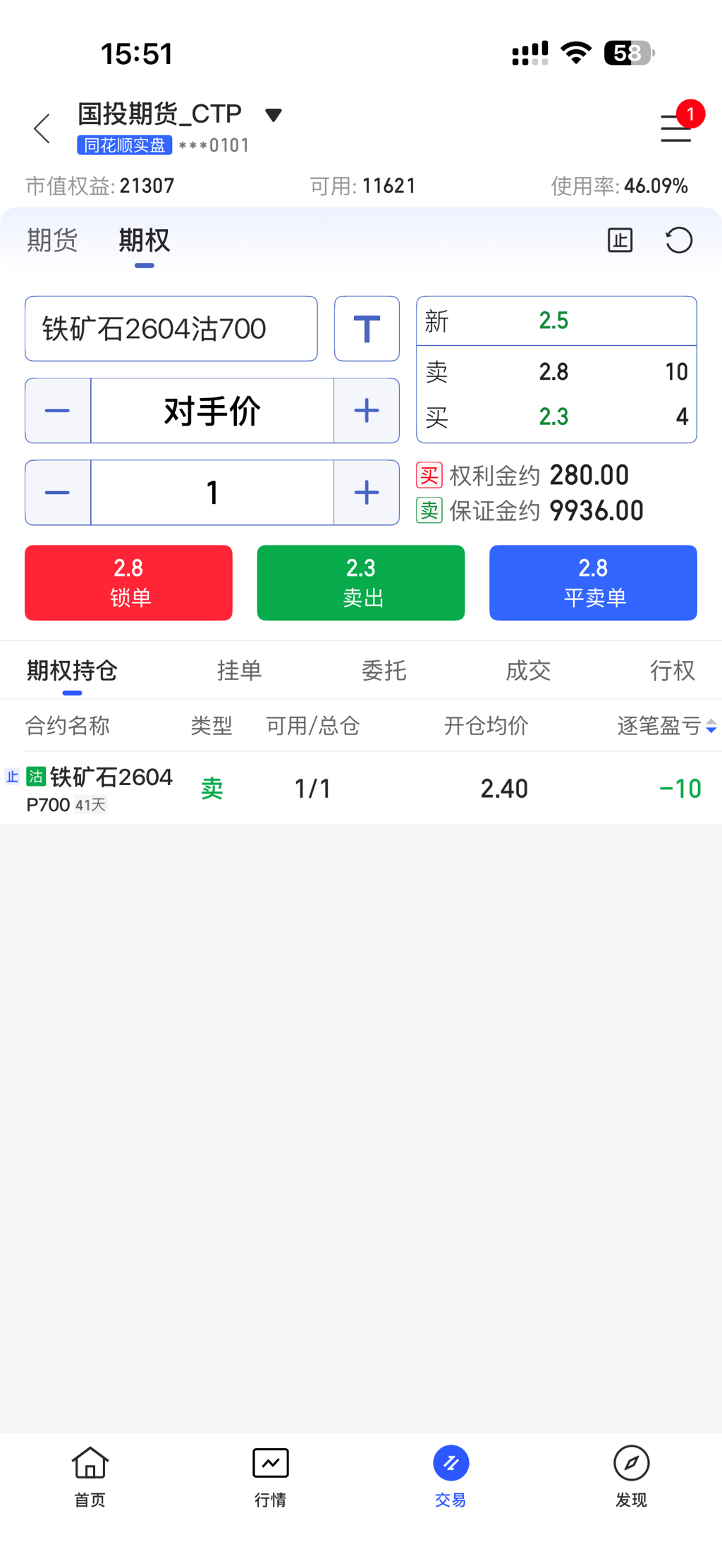The width and height of the screenshot is (722, 1568).
Task: Expand the 国投期货_CTP account dropdown
Action: 273,114
